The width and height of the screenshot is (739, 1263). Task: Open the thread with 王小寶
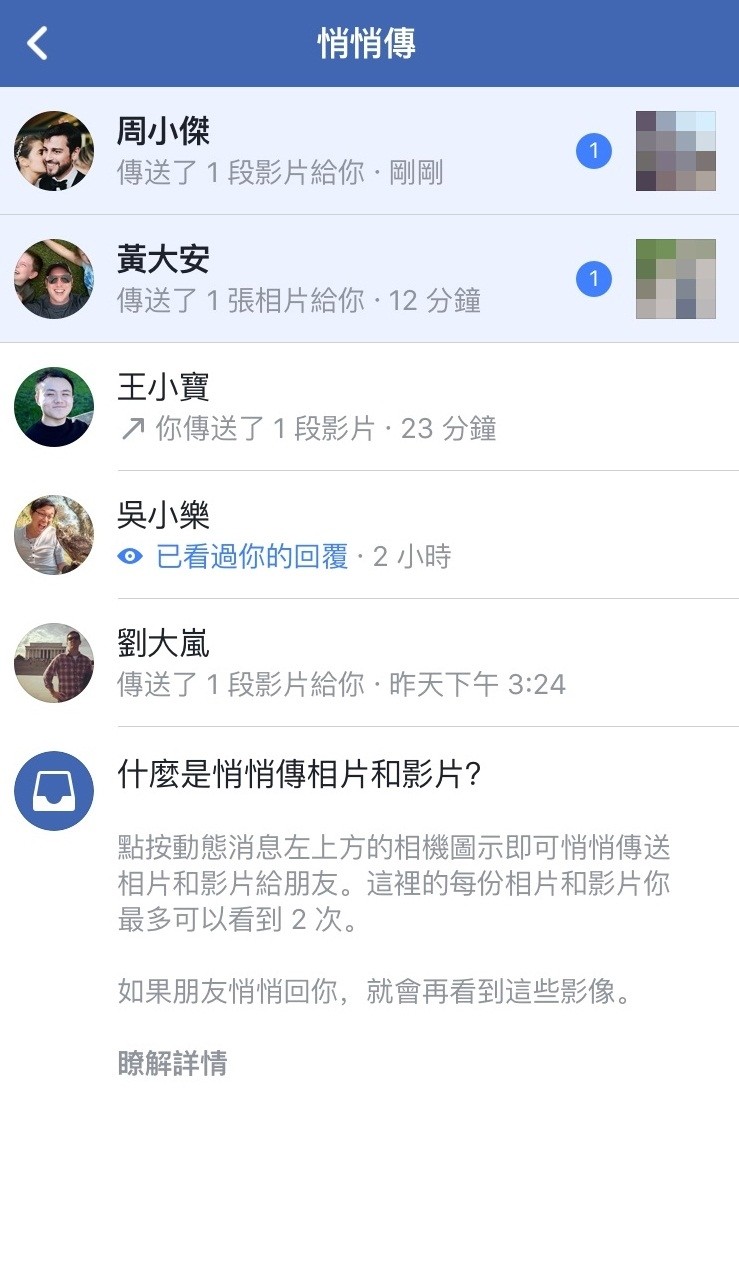point(369,407)
